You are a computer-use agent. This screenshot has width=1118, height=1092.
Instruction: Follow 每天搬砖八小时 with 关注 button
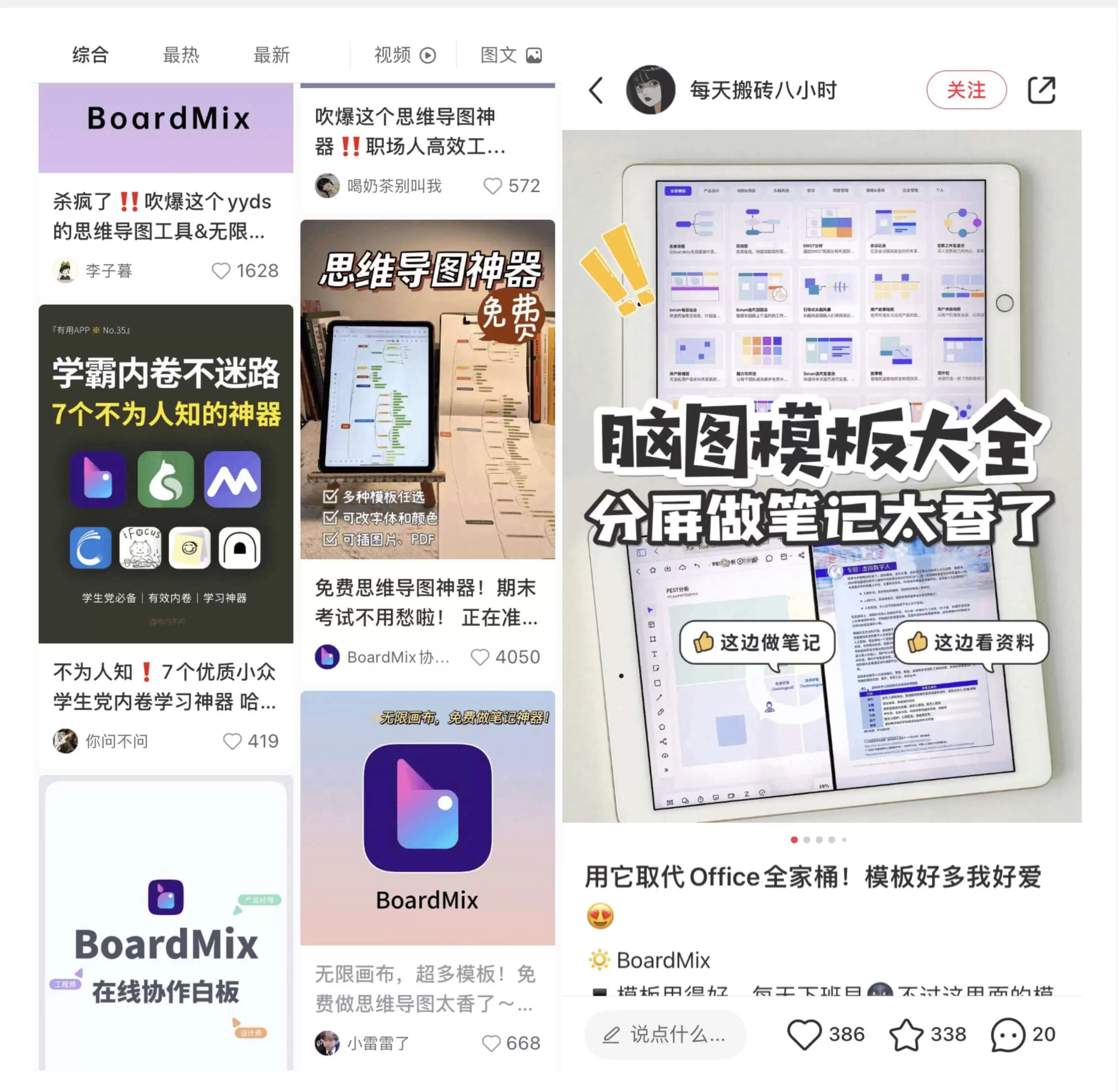point(966,90)
